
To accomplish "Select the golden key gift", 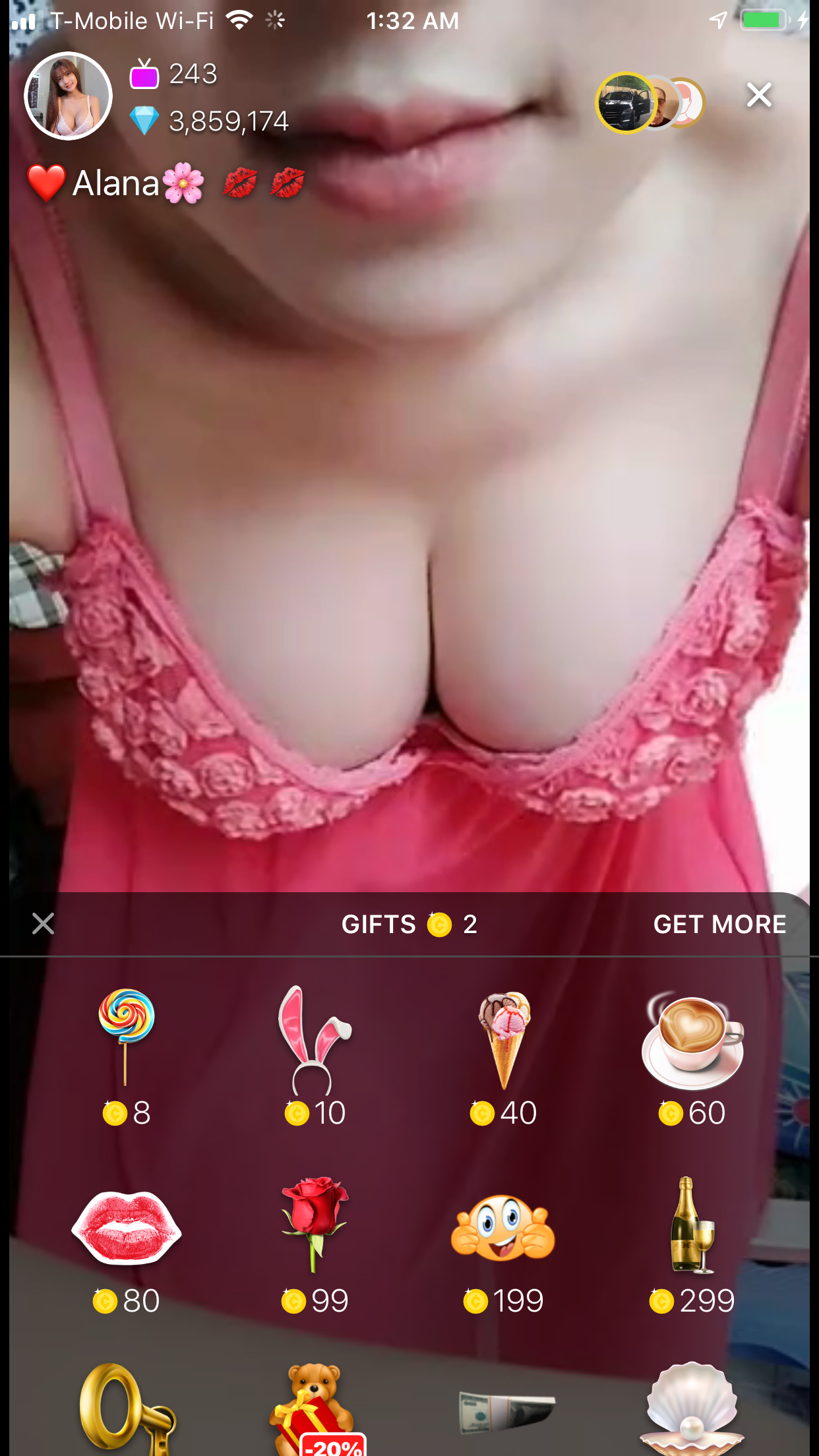I will tap(126, 1410).
